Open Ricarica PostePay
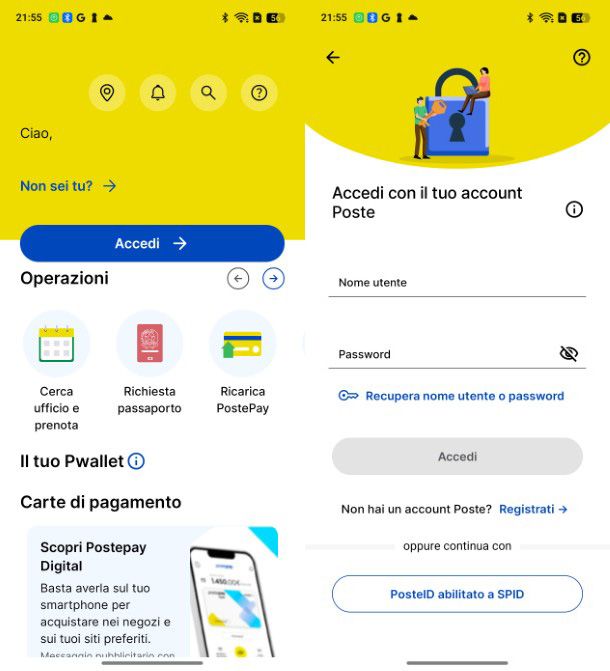The image size is (610, 671). (242, 365)
